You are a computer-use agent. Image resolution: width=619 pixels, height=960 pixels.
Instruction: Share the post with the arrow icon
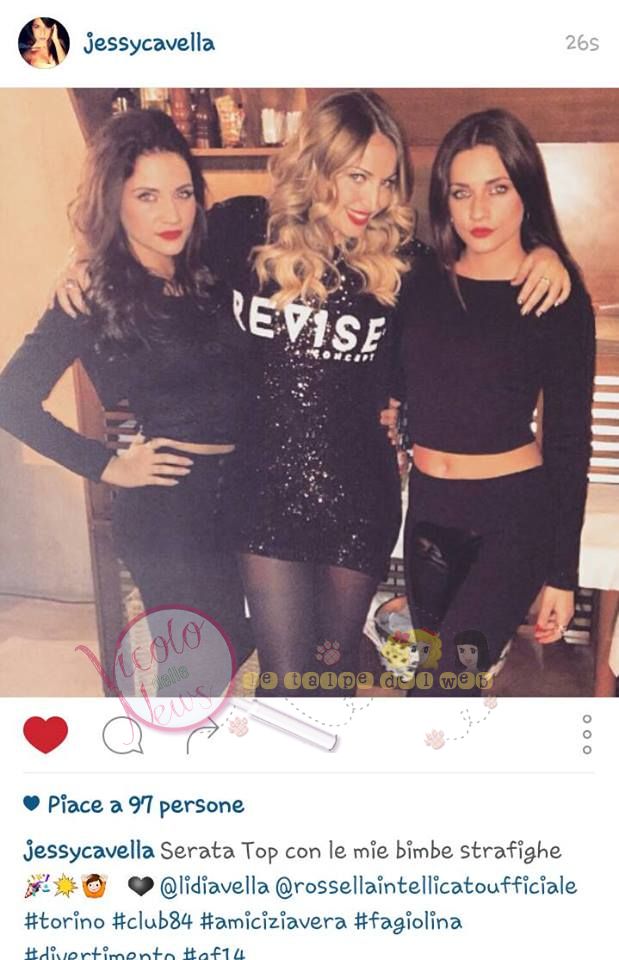204,737
